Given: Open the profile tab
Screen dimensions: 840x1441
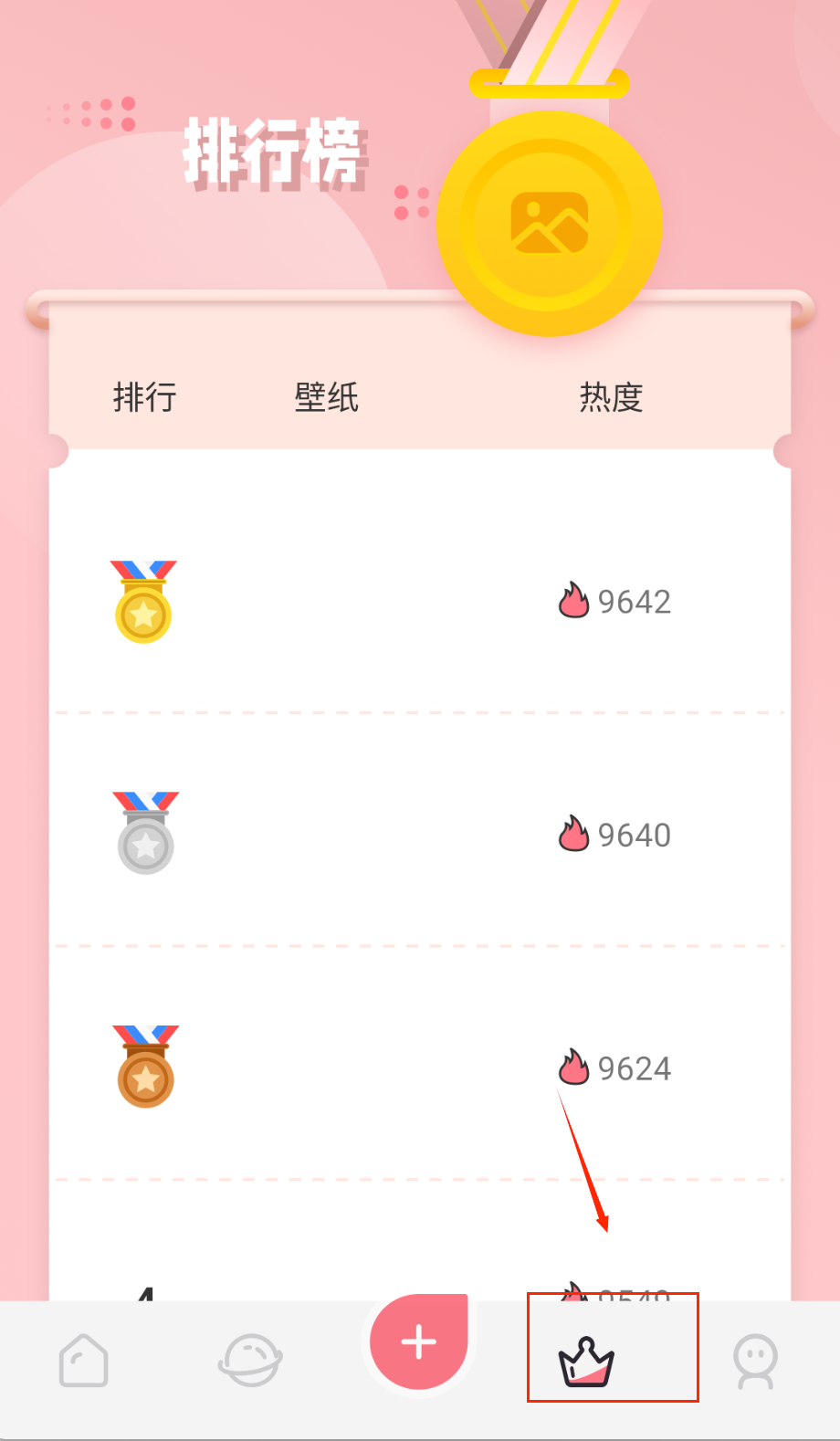Looking at the screenshot, I should [x=755, y=1362].
